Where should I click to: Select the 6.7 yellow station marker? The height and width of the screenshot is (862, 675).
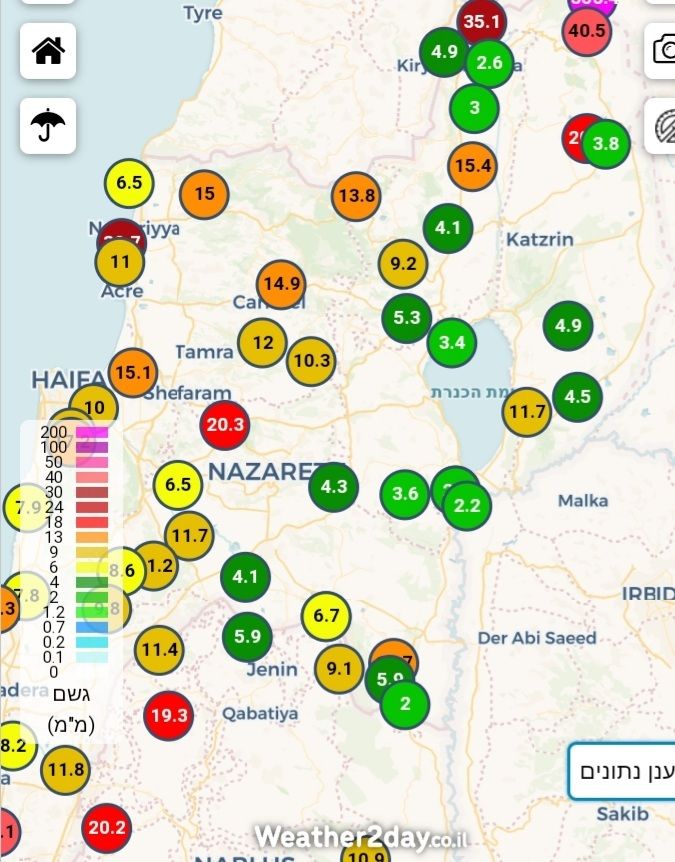(327, 616)
